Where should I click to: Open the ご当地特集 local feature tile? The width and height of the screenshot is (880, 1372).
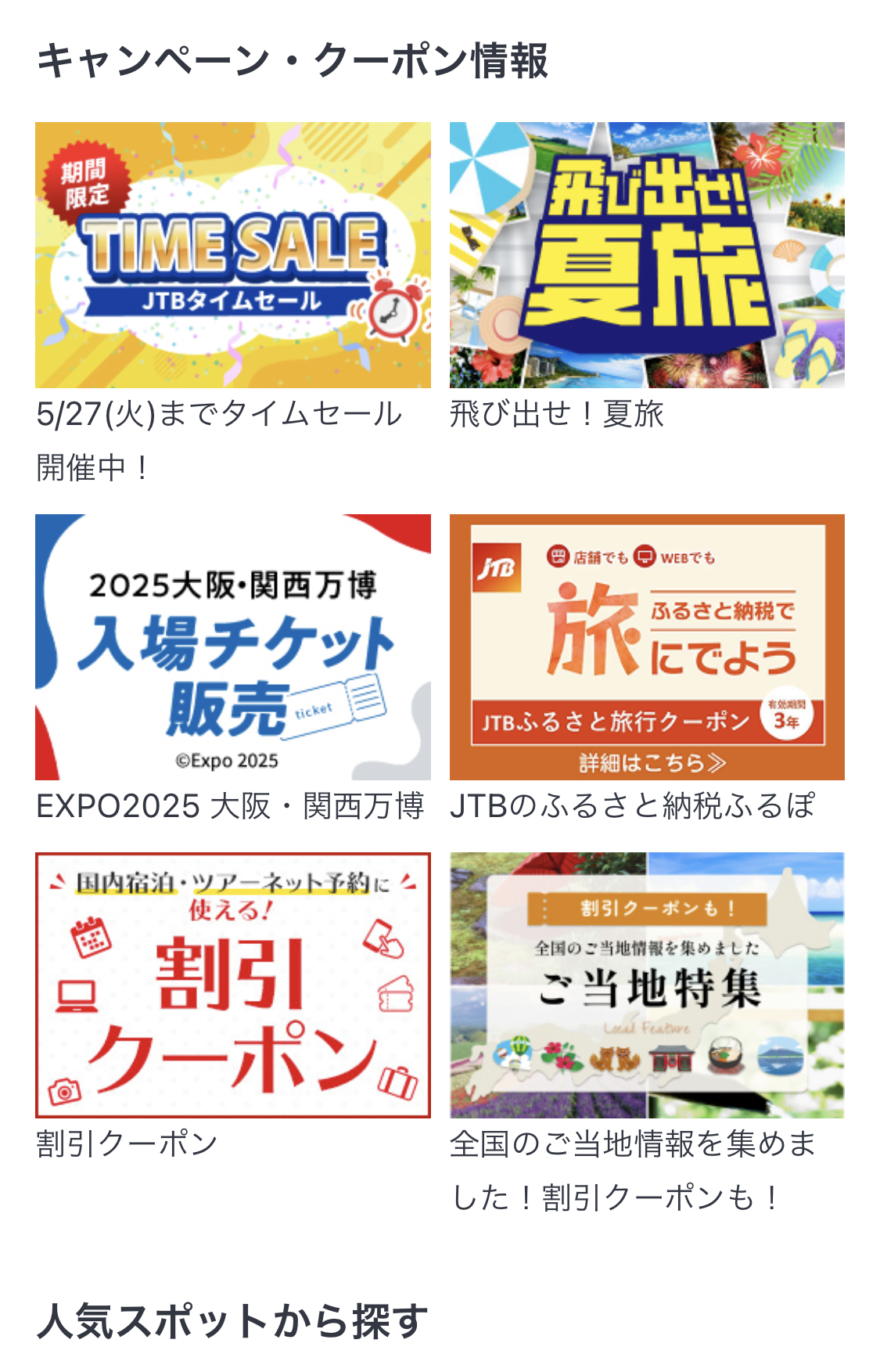[647, 985]
